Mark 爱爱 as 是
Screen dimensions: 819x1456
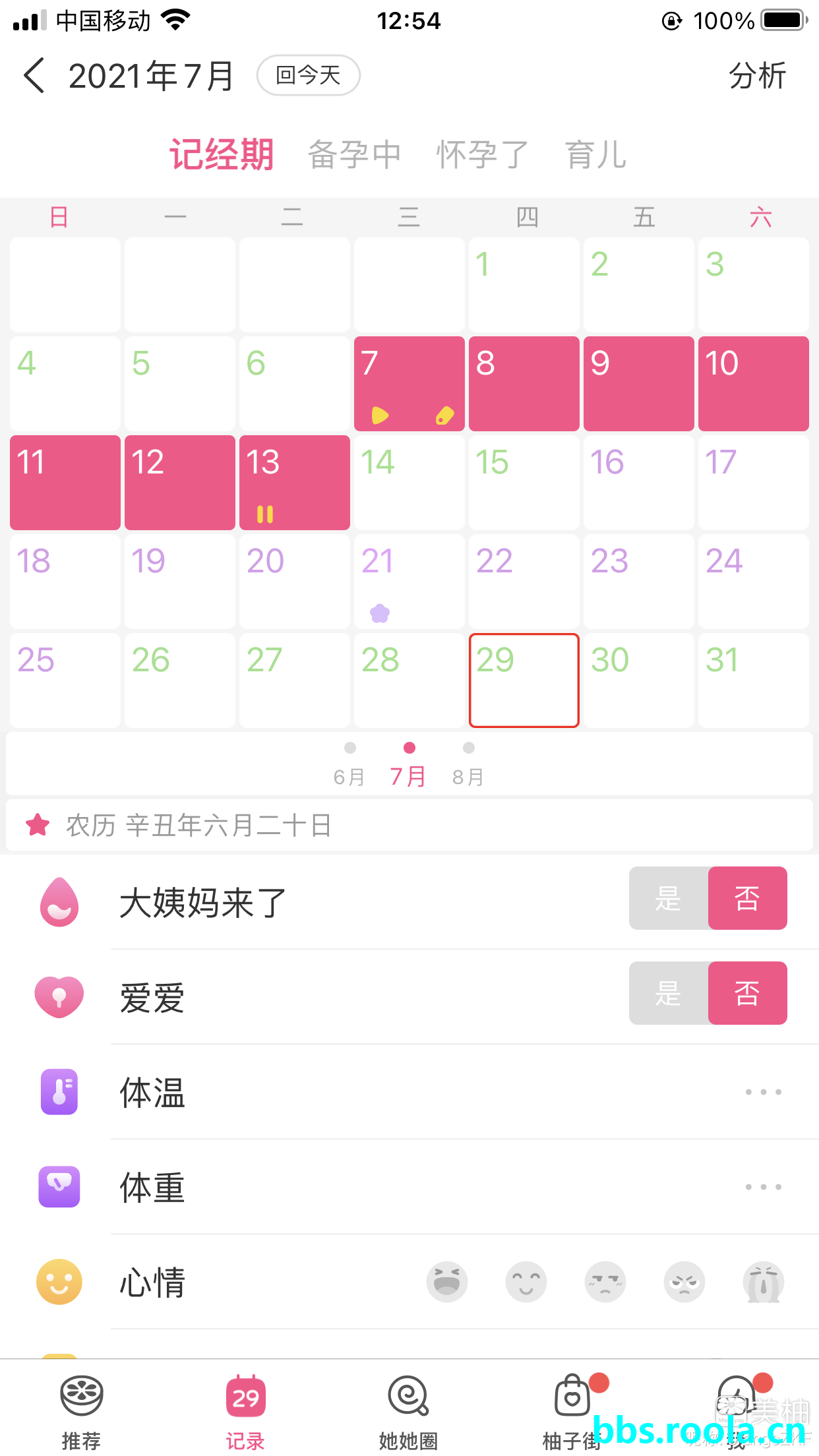pyautogui.click(x=668, y=993)
